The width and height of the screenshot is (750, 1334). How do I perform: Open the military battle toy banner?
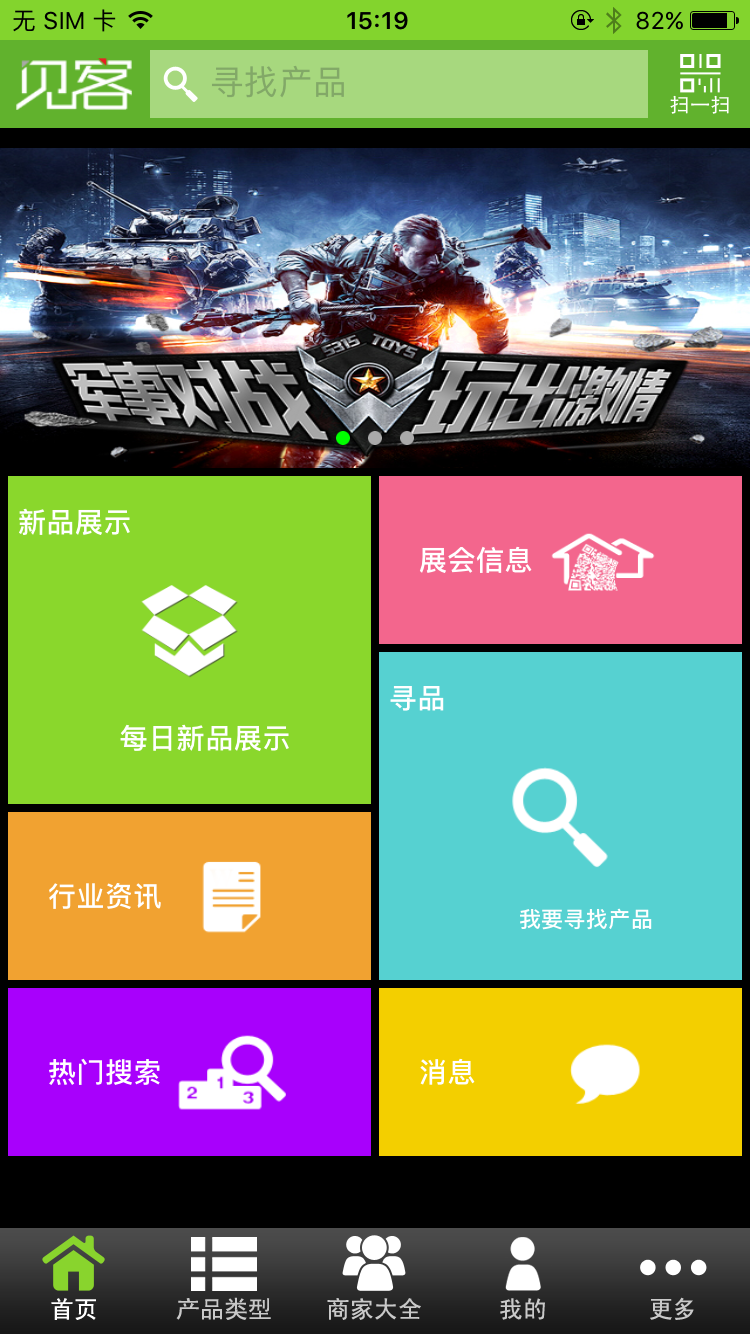tap(375, 300)
